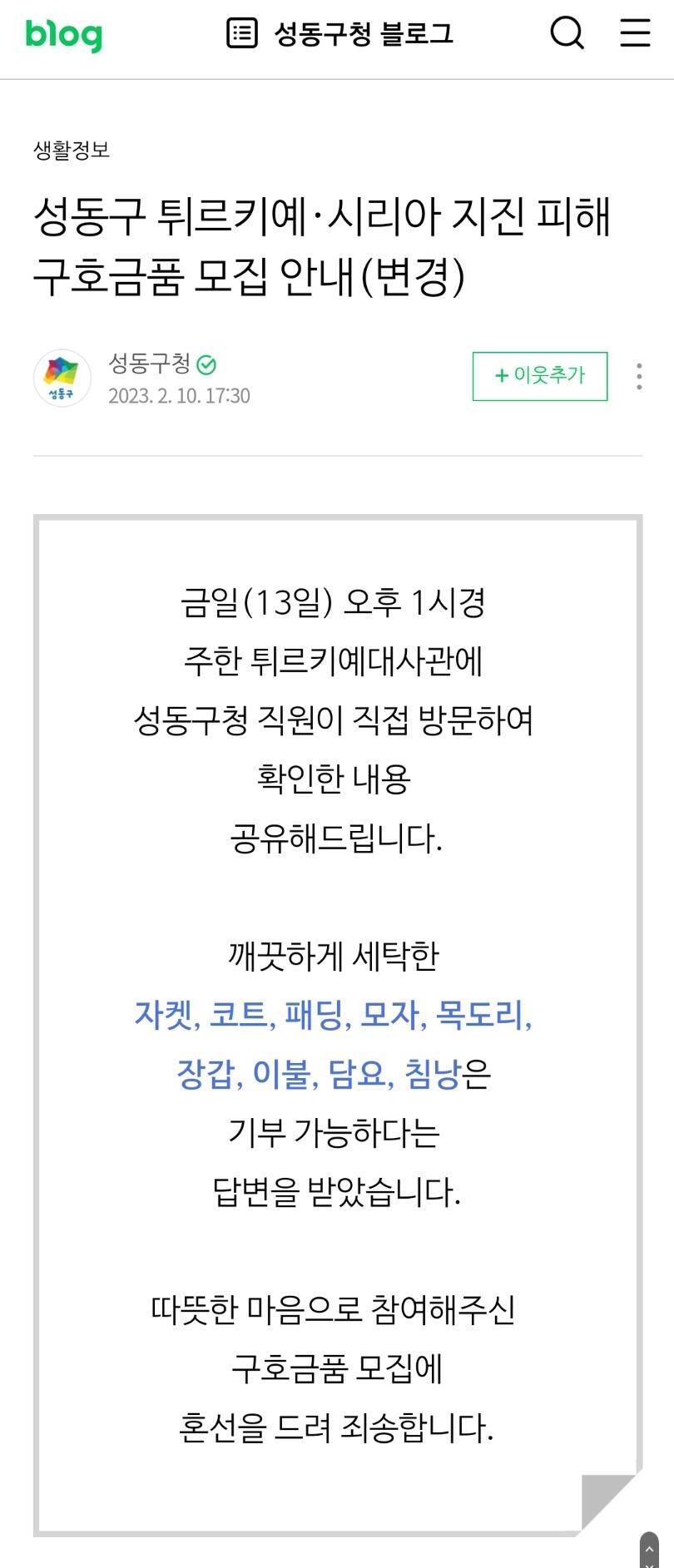Go to Naver blog home logo
Screen dimensions: 674x1568
[64, 35]
